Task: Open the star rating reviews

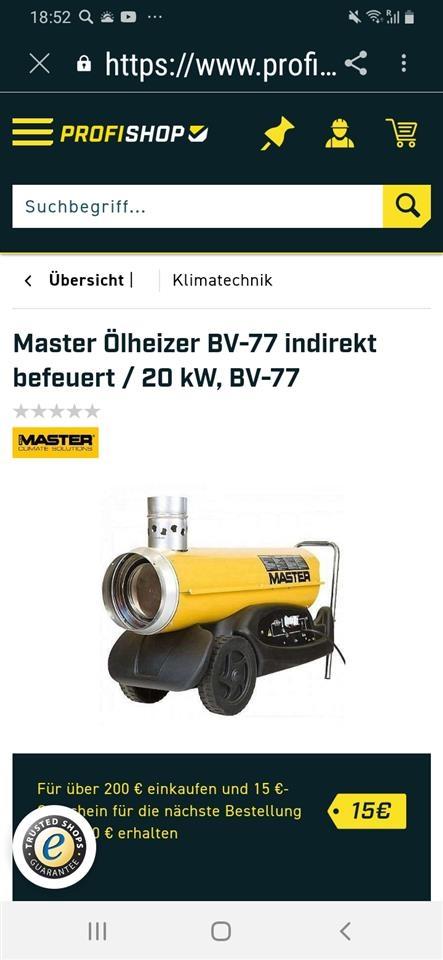Action: point(56,411)
